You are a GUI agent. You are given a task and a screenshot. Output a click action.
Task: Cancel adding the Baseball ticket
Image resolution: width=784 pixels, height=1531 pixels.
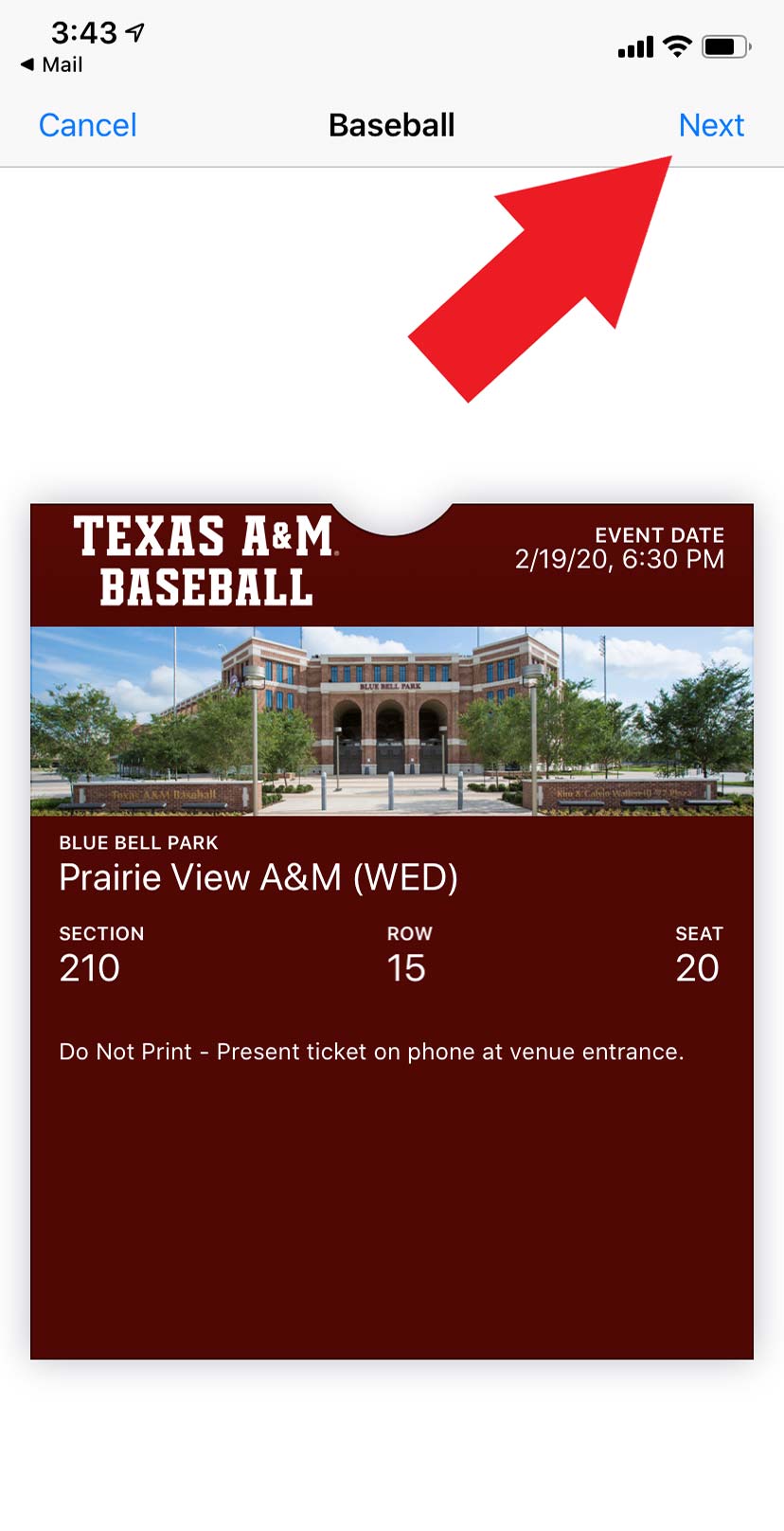click(88, 125)
